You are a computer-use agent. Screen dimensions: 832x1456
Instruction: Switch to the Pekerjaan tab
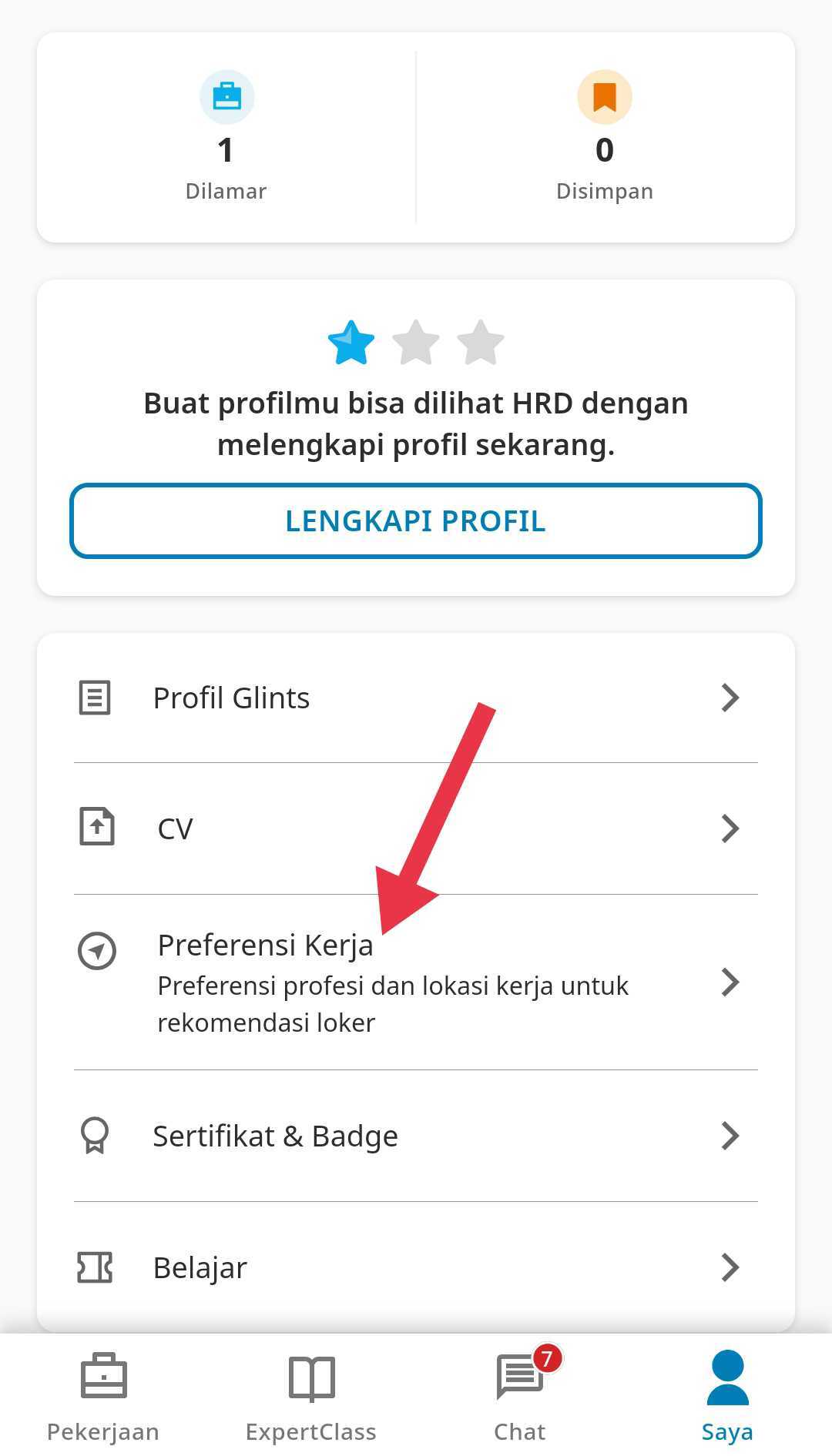click(103, 1395)
